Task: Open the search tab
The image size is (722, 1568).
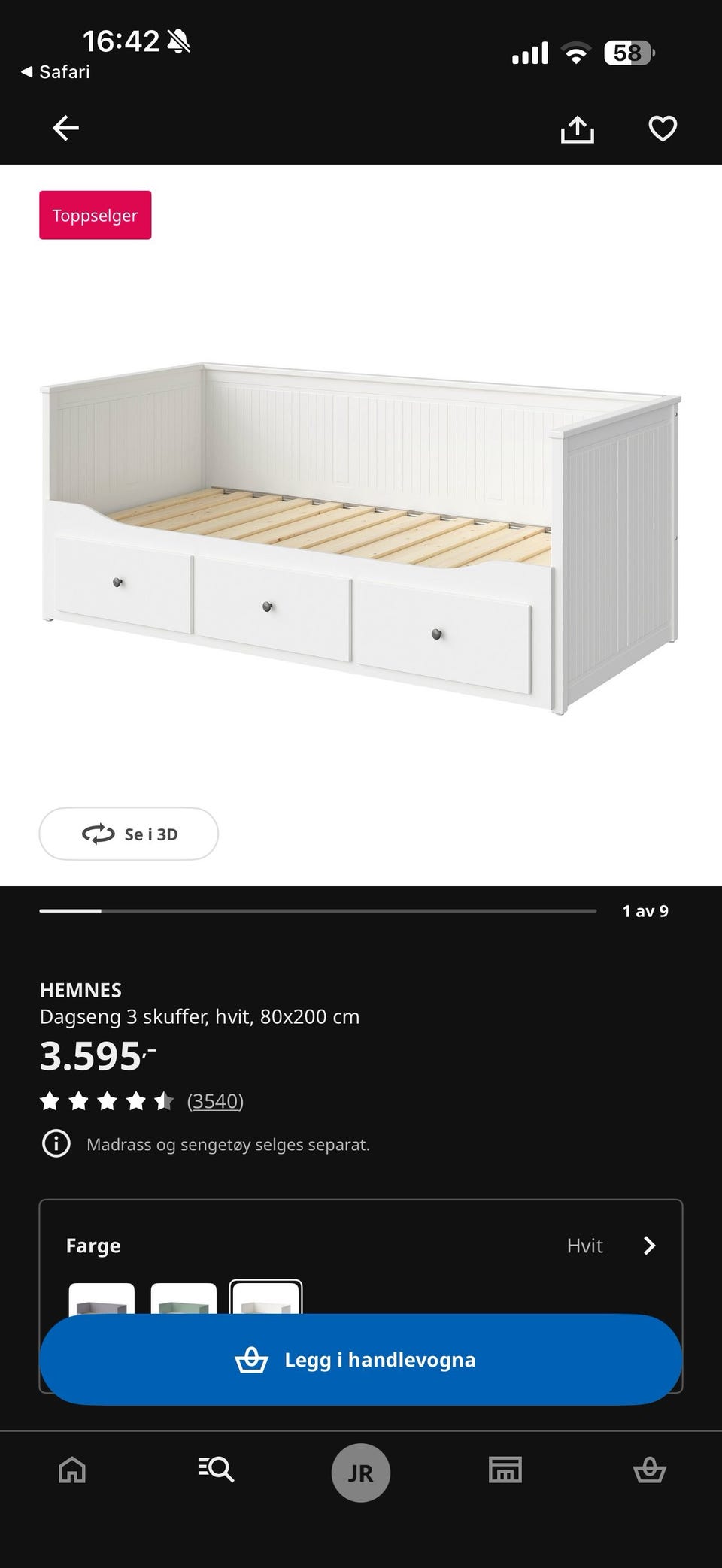Action: click(x=216, y=1470)
